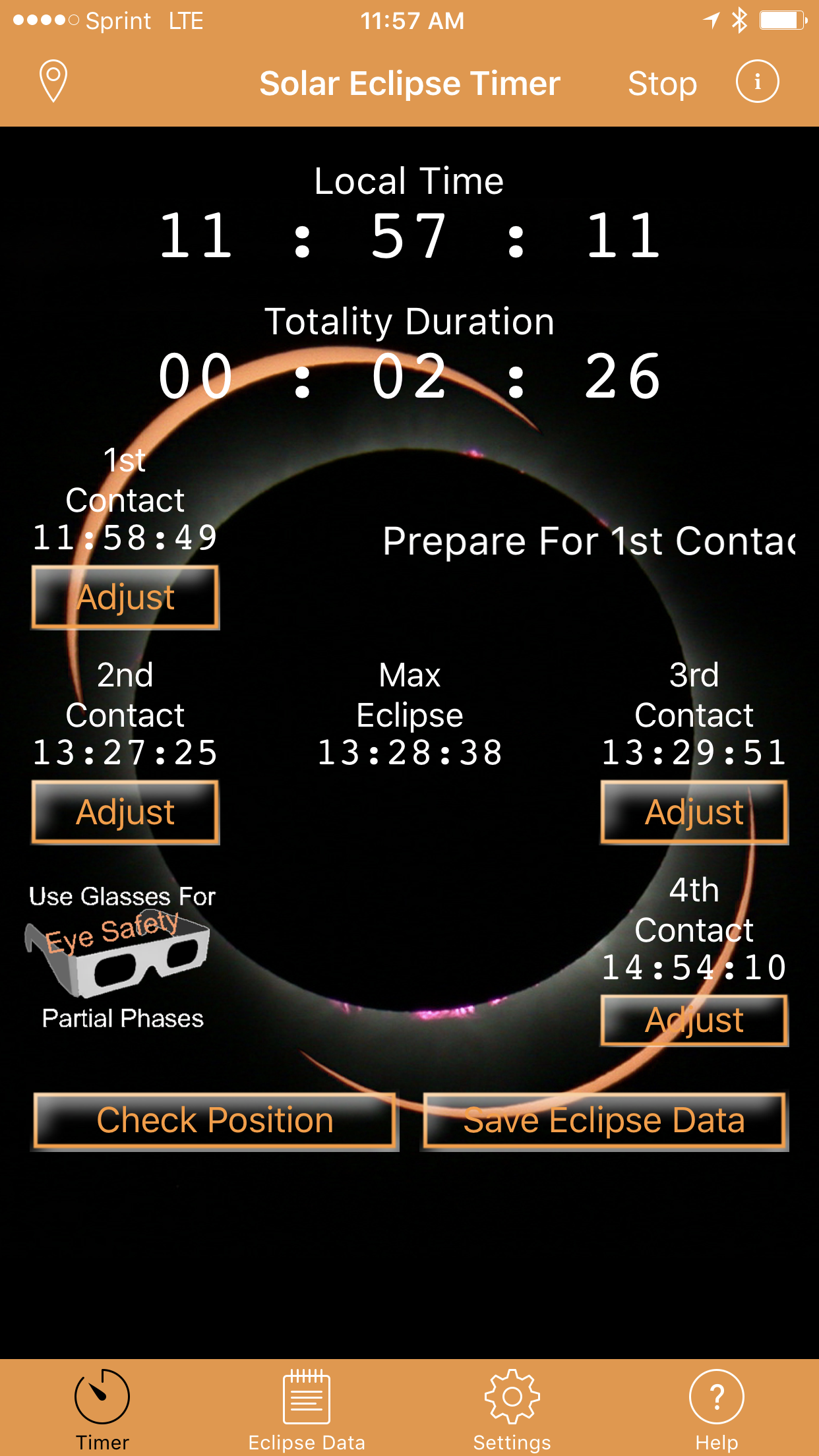819x1456 pixels.
Task: Adjust the 4th Contact time
Action: click(x=694, y=1020)
